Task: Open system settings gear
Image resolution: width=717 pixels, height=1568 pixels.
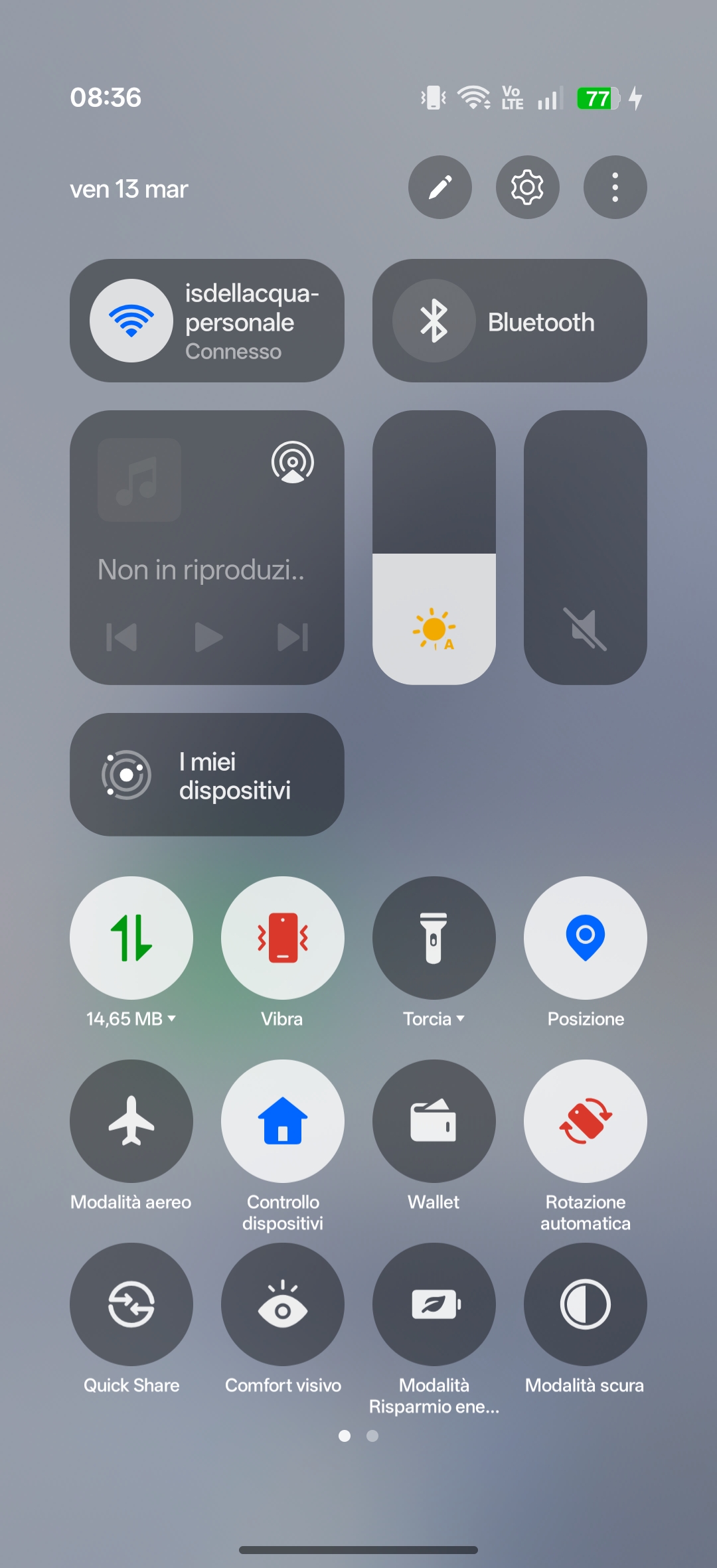Action: pos(527,187)
